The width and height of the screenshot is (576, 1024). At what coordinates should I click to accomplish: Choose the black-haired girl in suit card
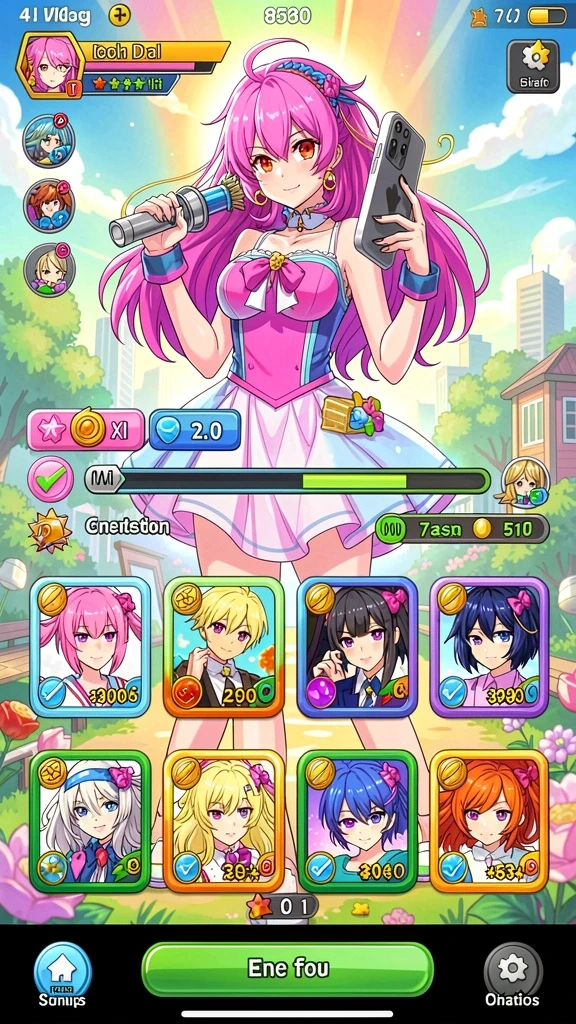pos(357,647)
